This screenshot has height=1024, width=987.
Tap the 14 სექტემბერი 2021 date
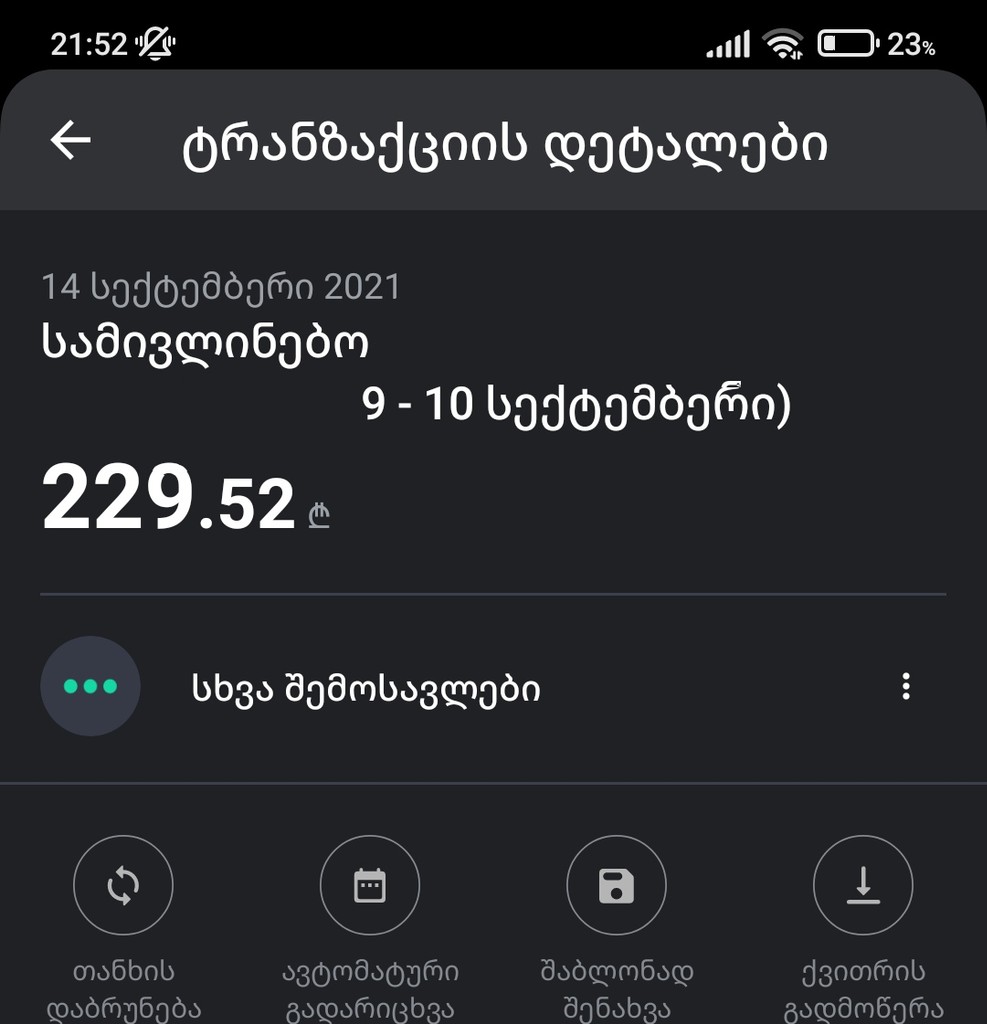click(220, 286)
